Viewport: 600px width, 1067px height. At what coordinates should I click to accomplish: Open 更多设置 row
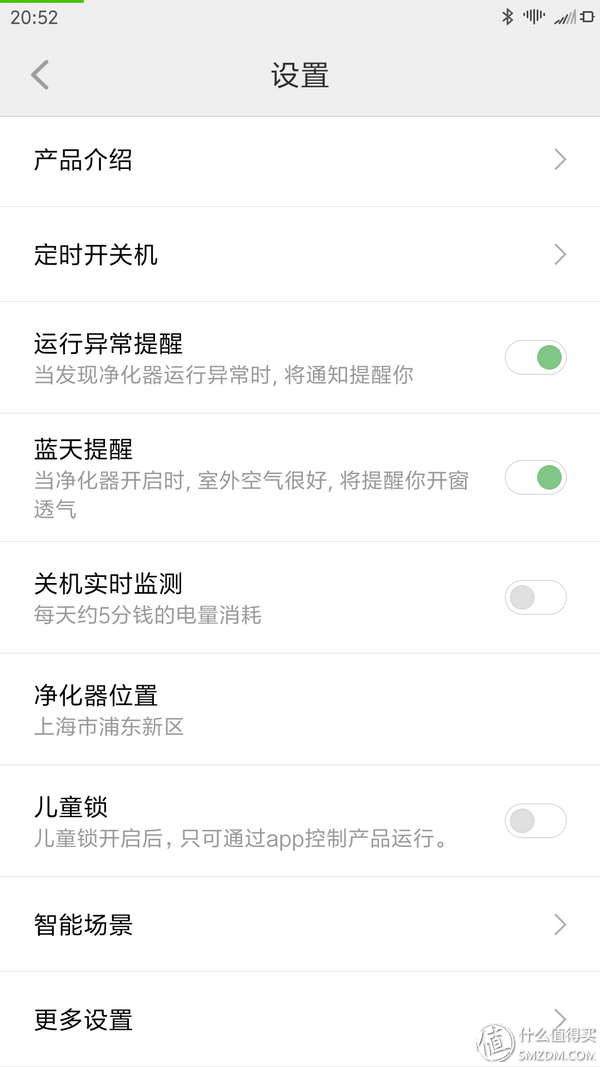300,1020
